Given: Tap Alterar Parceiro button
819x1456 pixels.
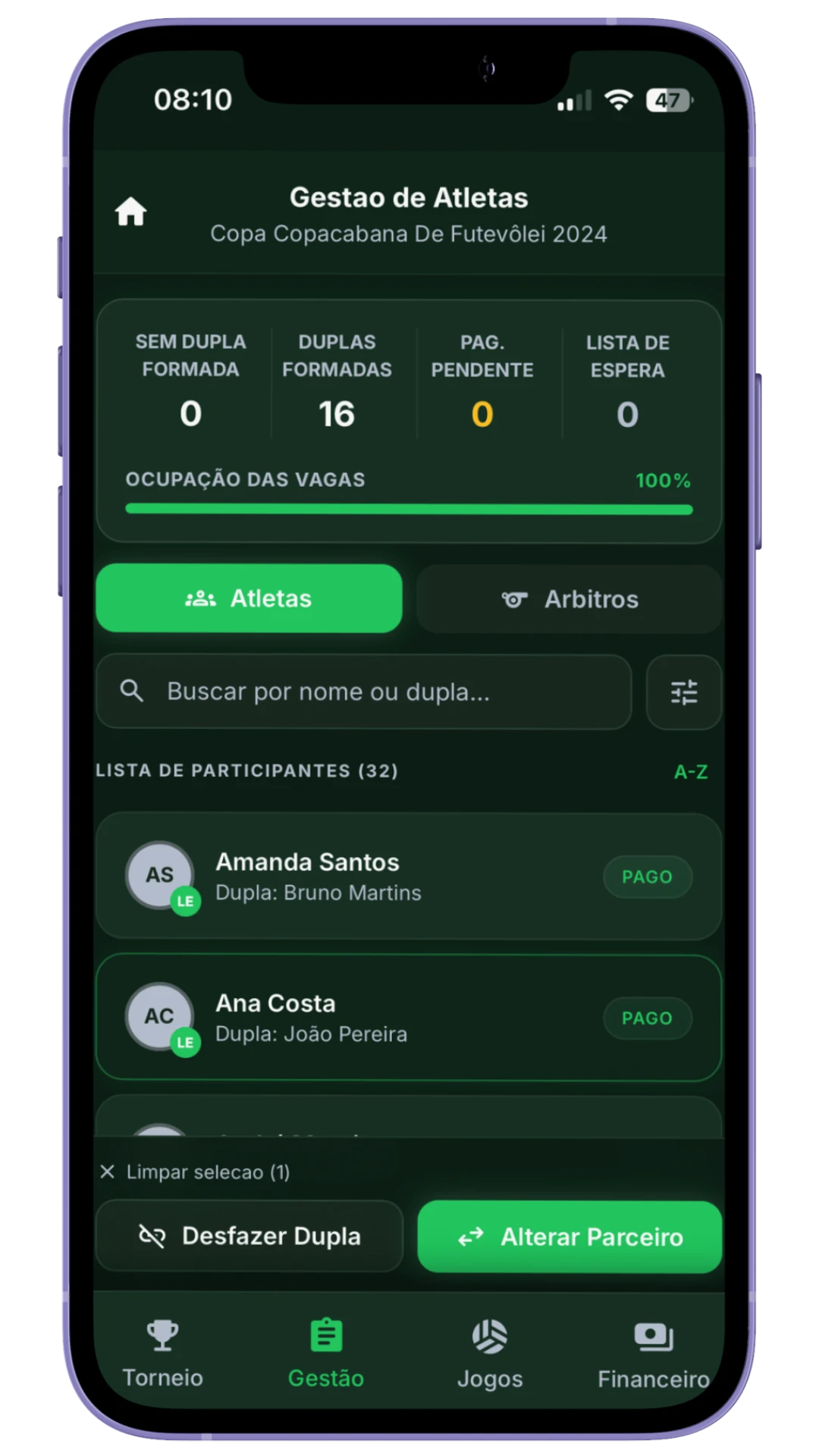Looking at the screenshot, I should pos(570,1237).
